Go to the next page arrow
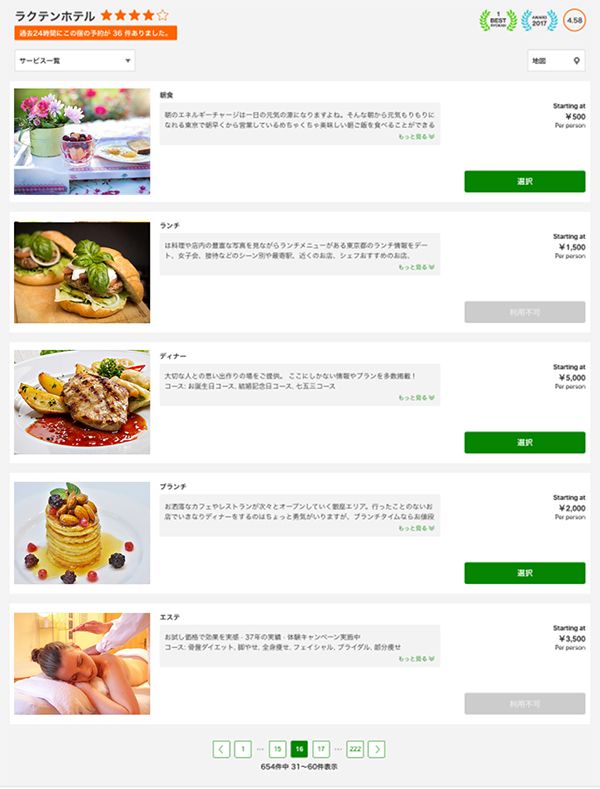This screenshot has height=789, width=600. tap(377, 749)
